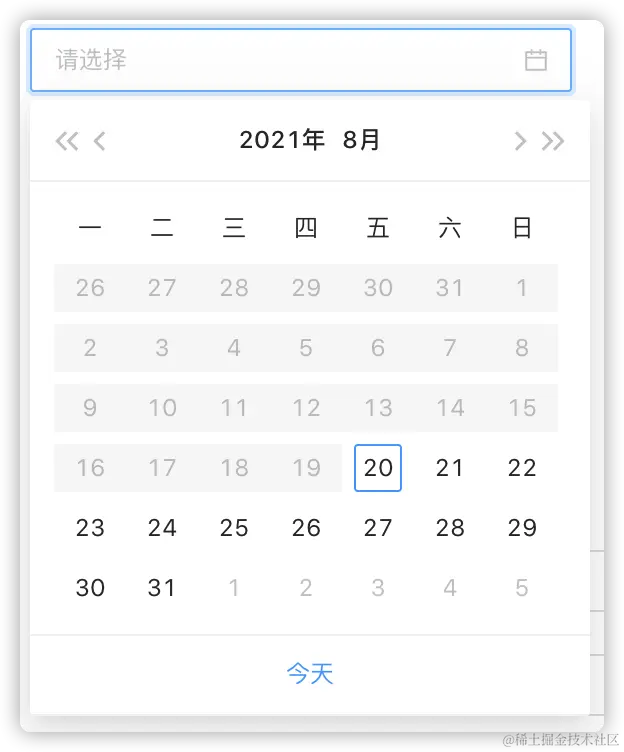Go back one year with the double-left arrow
Image resolution: width=624 pixels, height=752 pixels.
pos(66,141)
